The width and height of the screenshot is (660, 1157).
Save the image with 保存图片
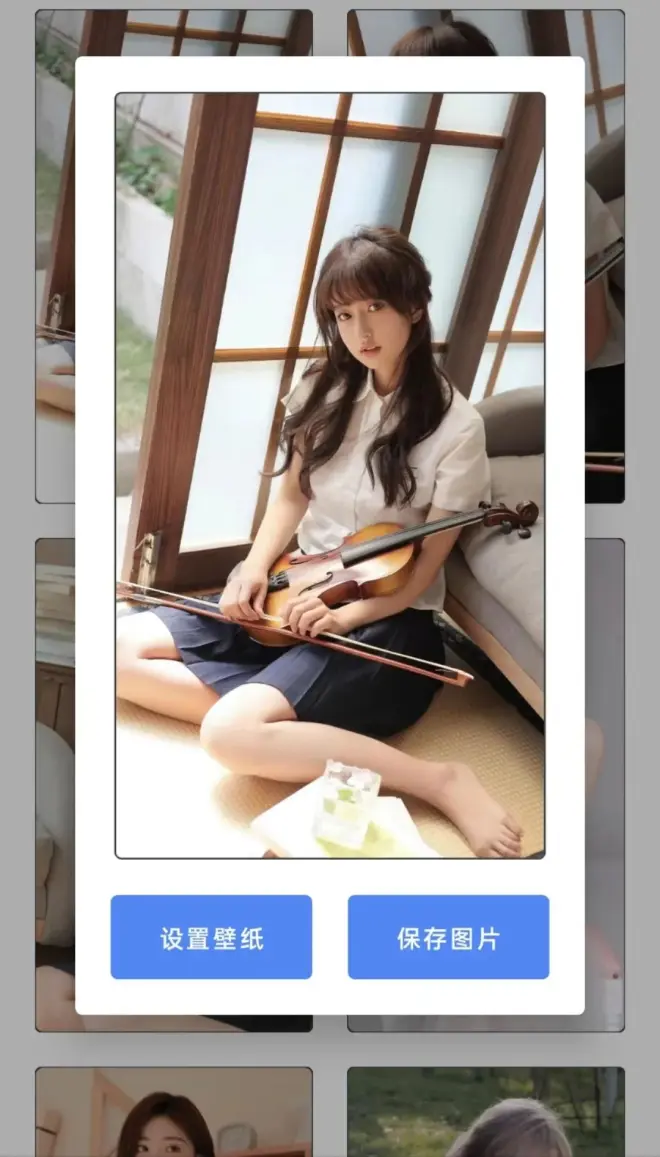(448, 937)
